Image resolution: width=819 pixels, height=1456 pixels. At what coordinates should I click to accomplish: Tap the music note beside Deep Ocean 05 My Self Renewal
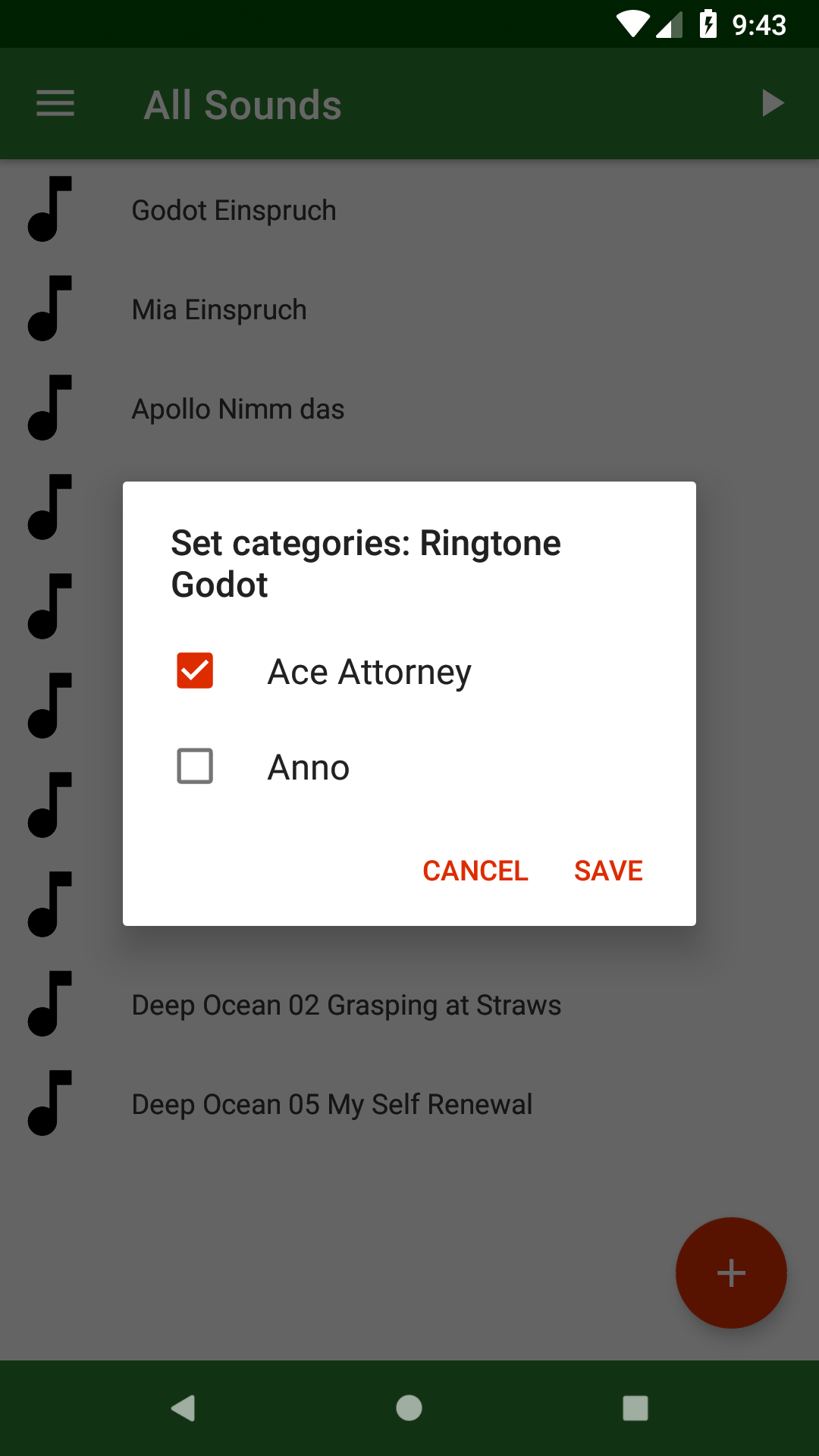tap(50, 1104)
